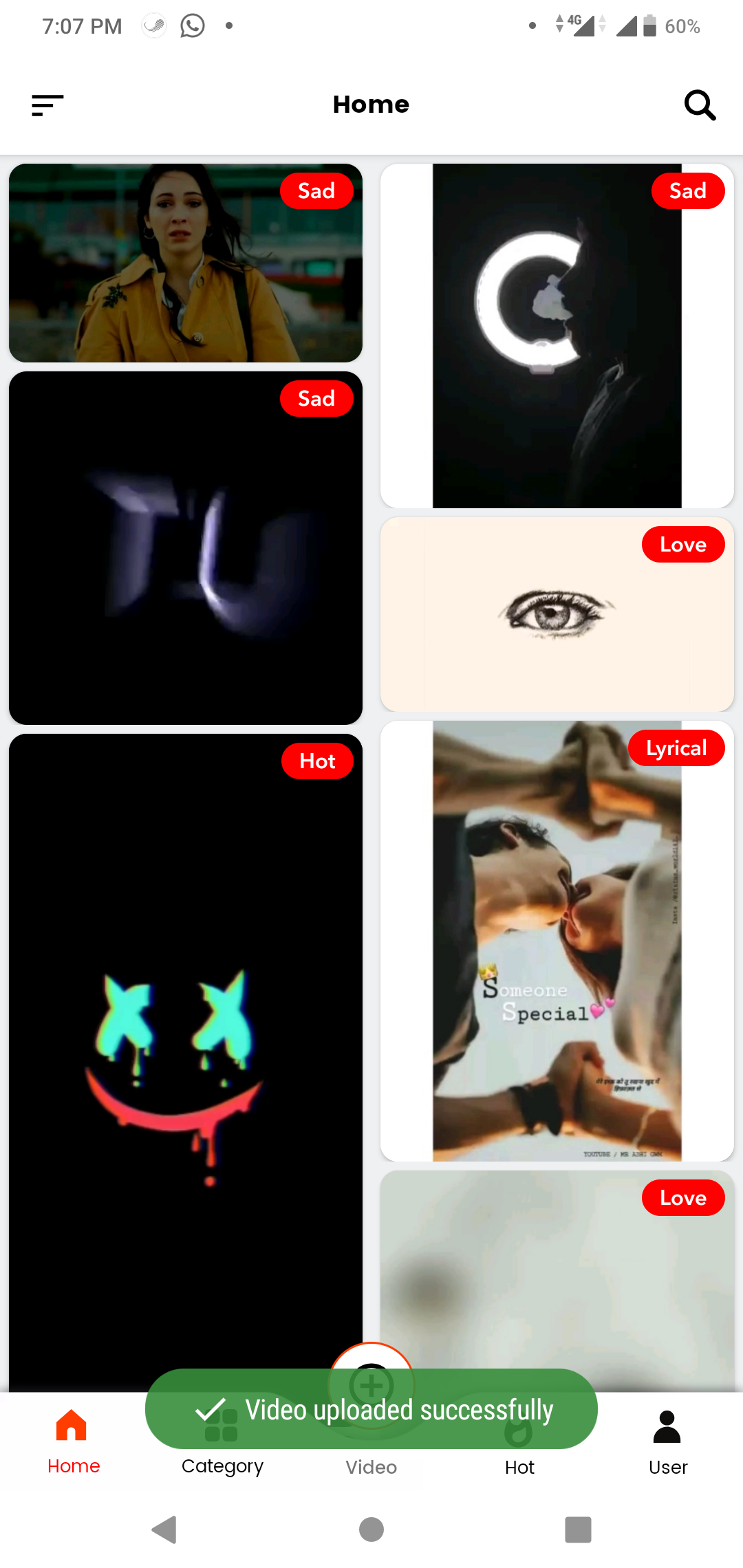Viewport: 743px width, 1568px height.
Task: Open the Sad video showing TU letters
Action: click(x=185, y=547)
